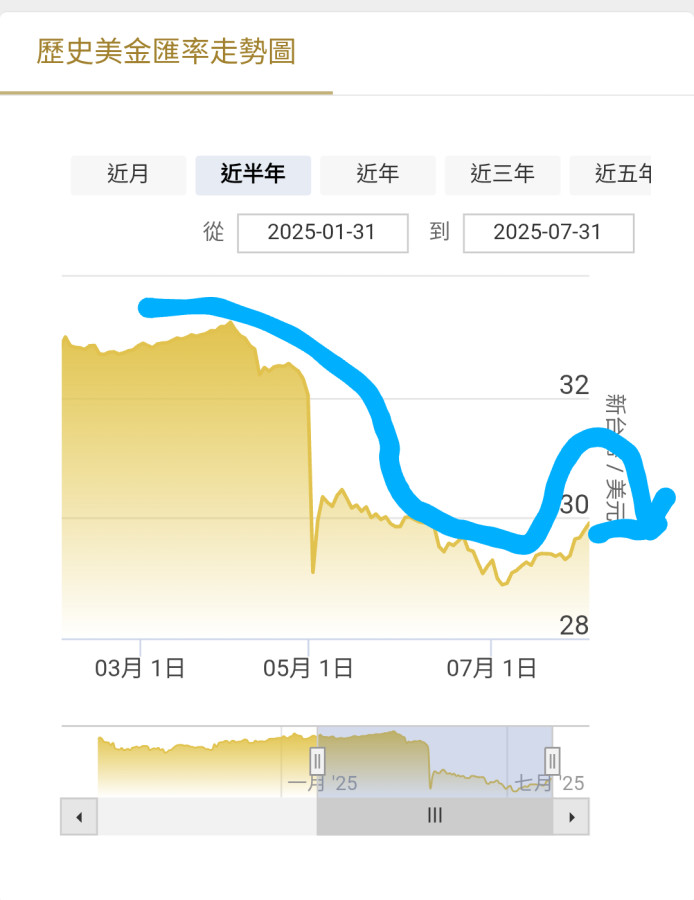This screenshot has width=694, height=900.
Task: Tap the left arrow of the chart scrollbar
Action: (78, 817)
